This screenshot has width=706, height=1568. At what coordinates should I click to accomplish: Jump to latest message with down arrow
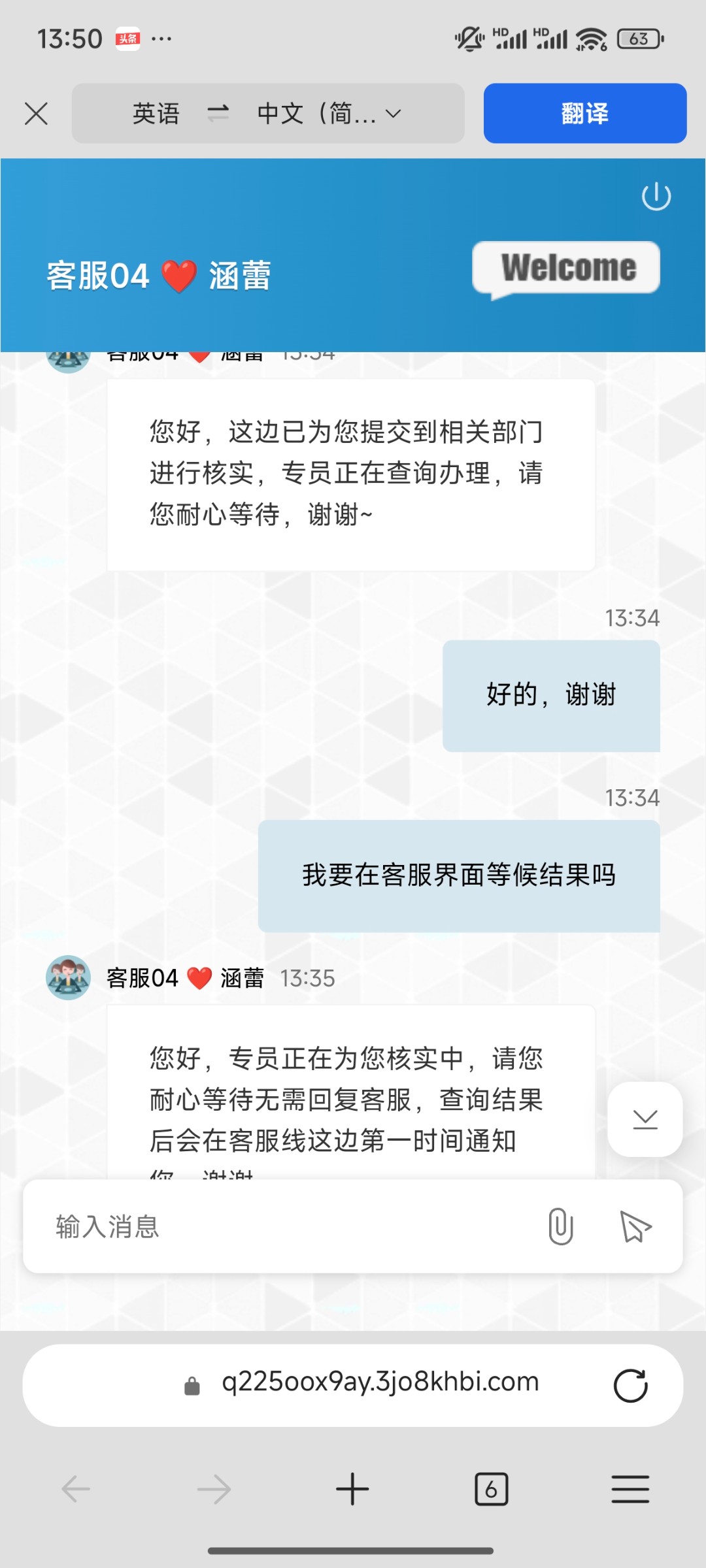(645, 1119)
